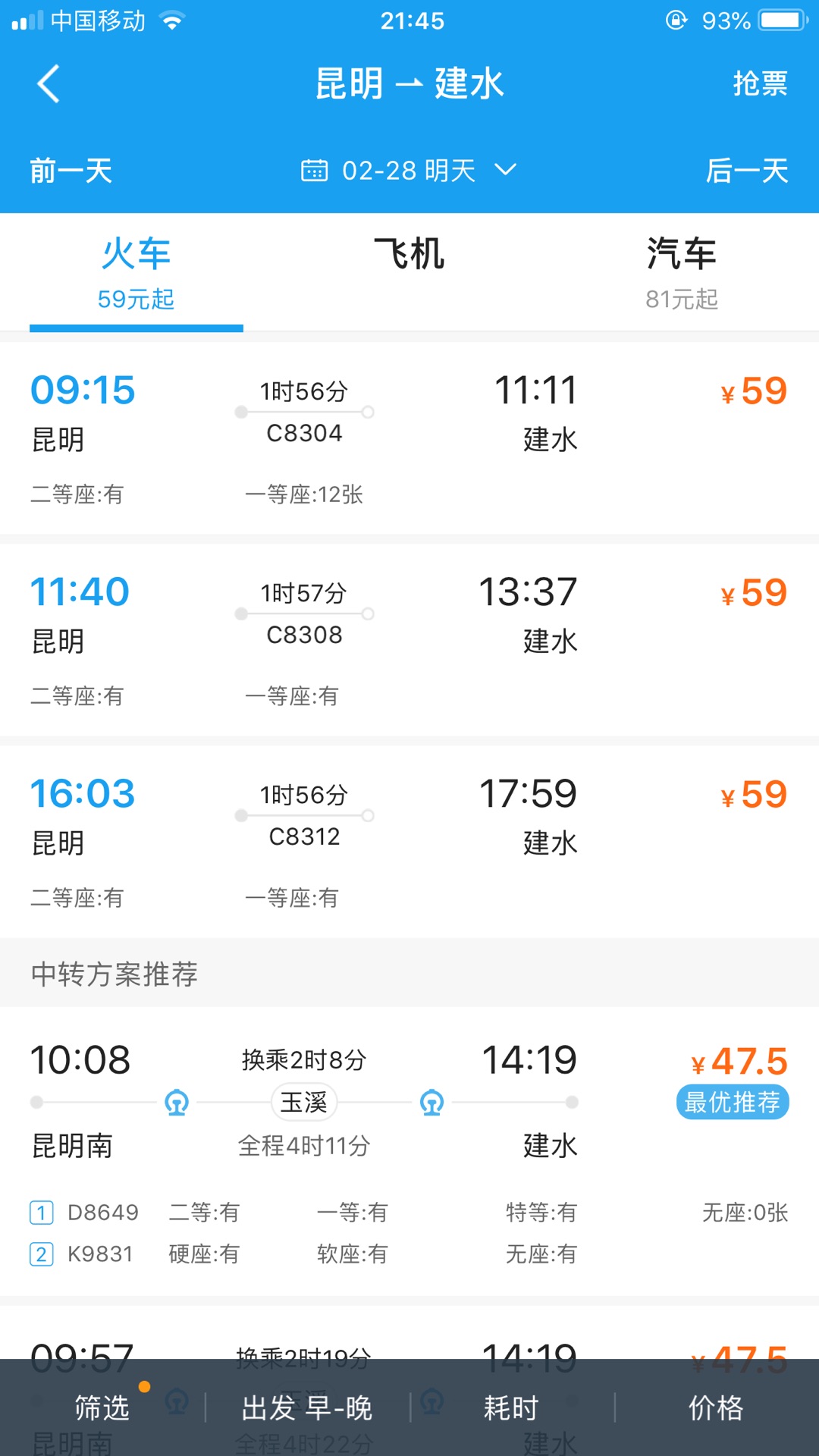Switch to the previous day 前一天
Screen dimensions: 819x1456
click(71, 171)
